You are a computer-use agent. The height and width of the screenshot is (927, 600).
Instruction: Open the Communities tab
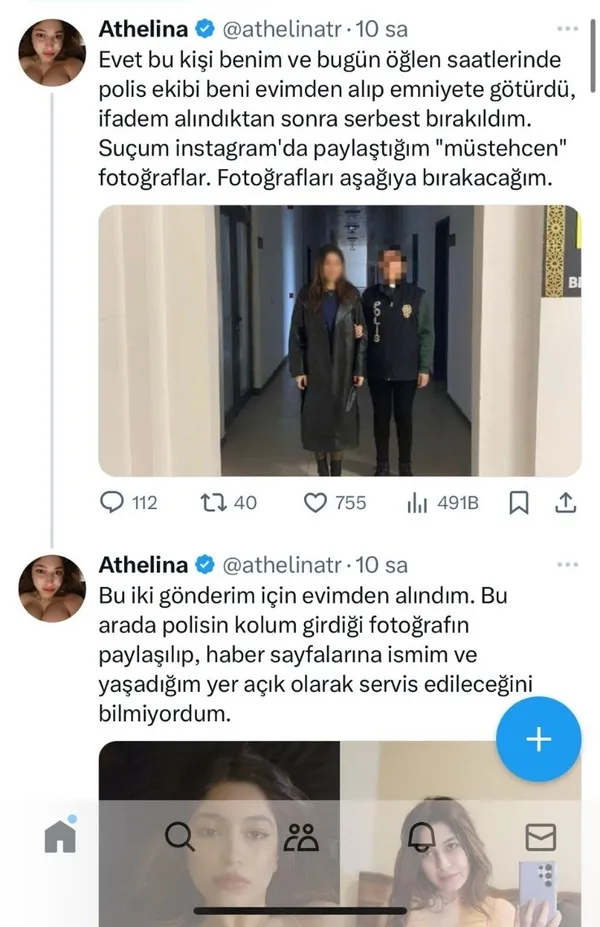300,836
